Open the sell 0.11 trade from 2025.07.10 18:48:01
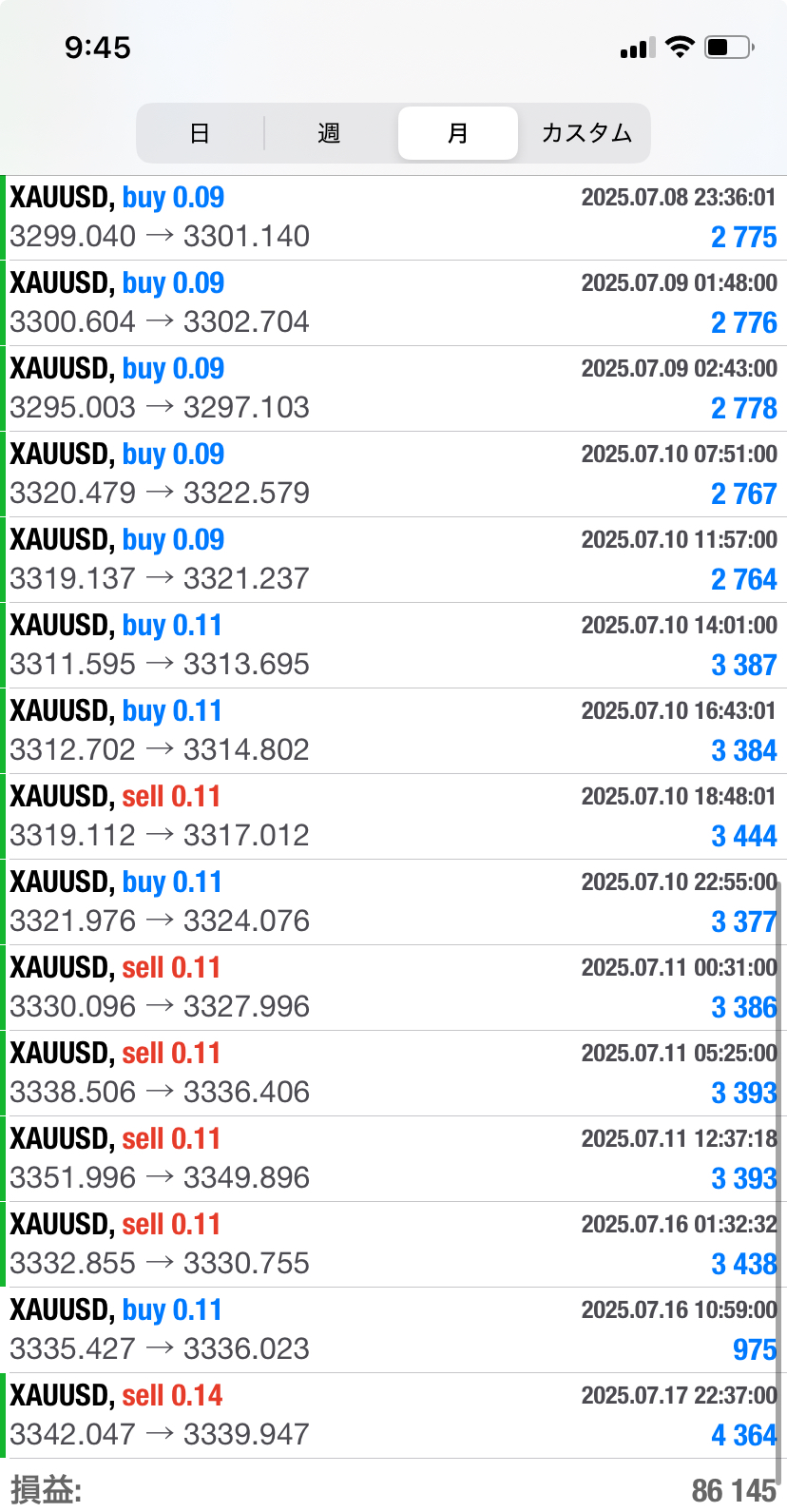 coord(393,817)
